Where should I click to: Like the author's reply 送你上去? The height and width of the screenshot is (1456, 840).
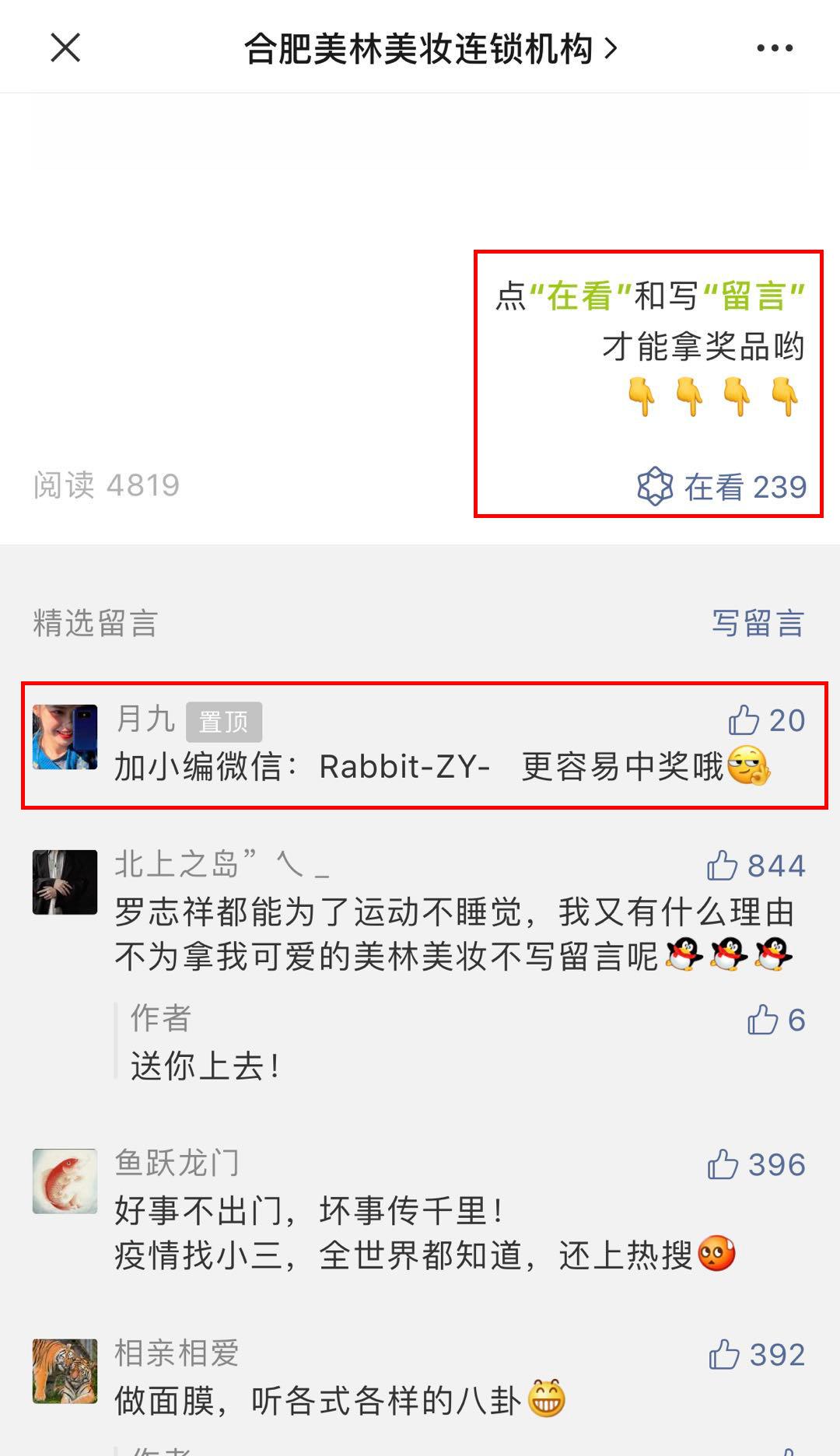[763, 1020]
